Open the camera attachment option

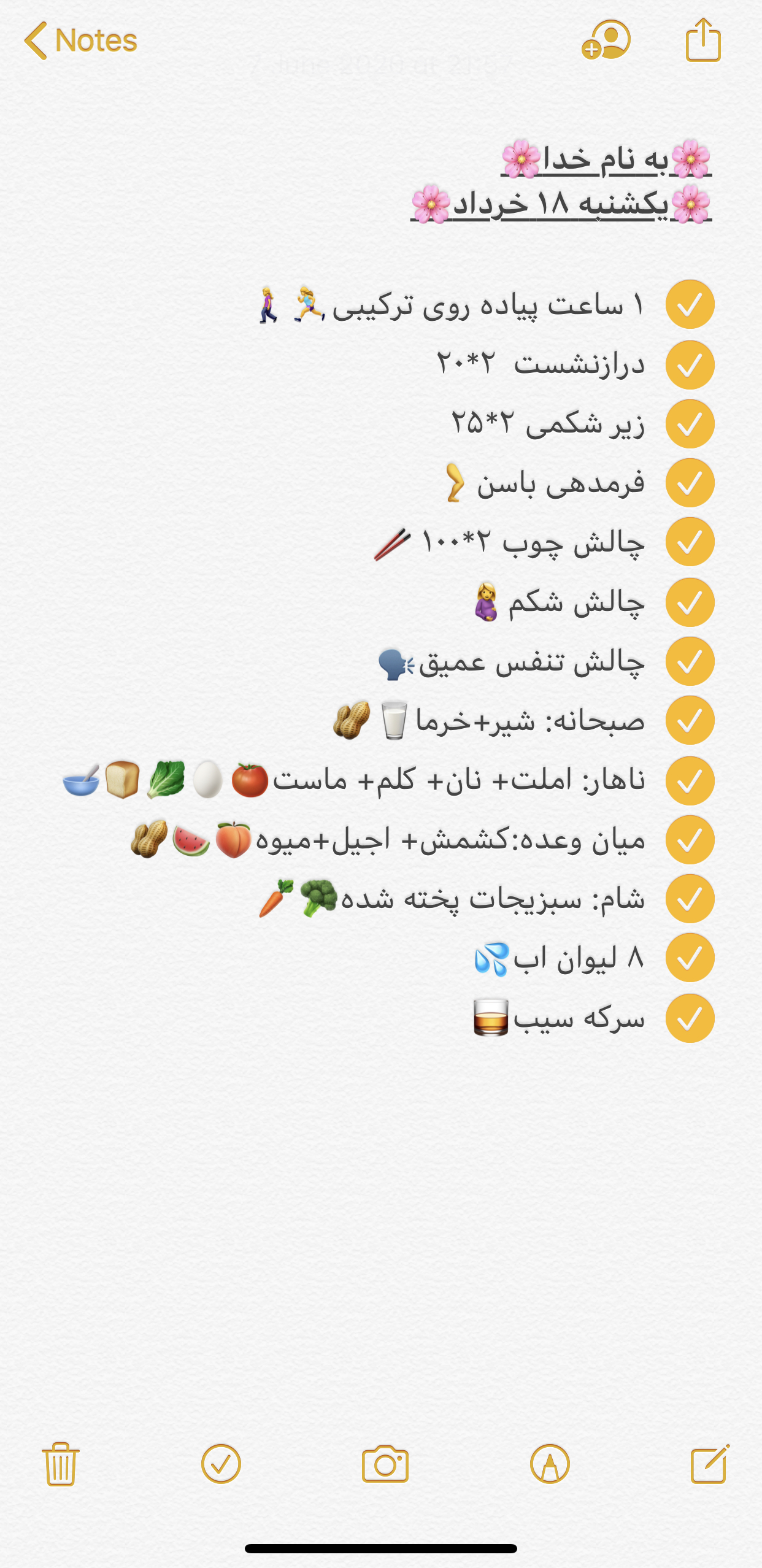385,1464
